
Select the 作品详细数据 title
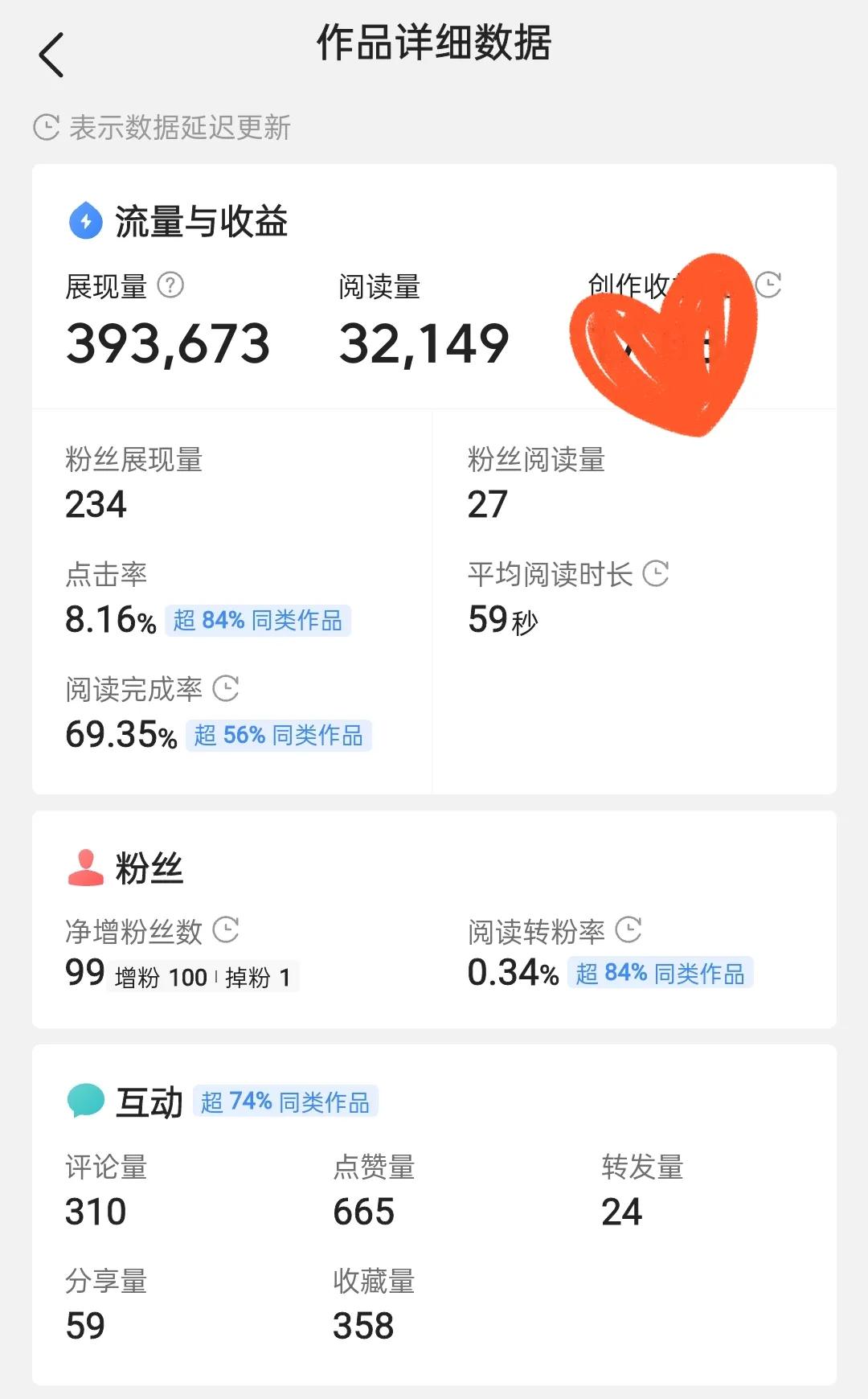pos(434,46)
